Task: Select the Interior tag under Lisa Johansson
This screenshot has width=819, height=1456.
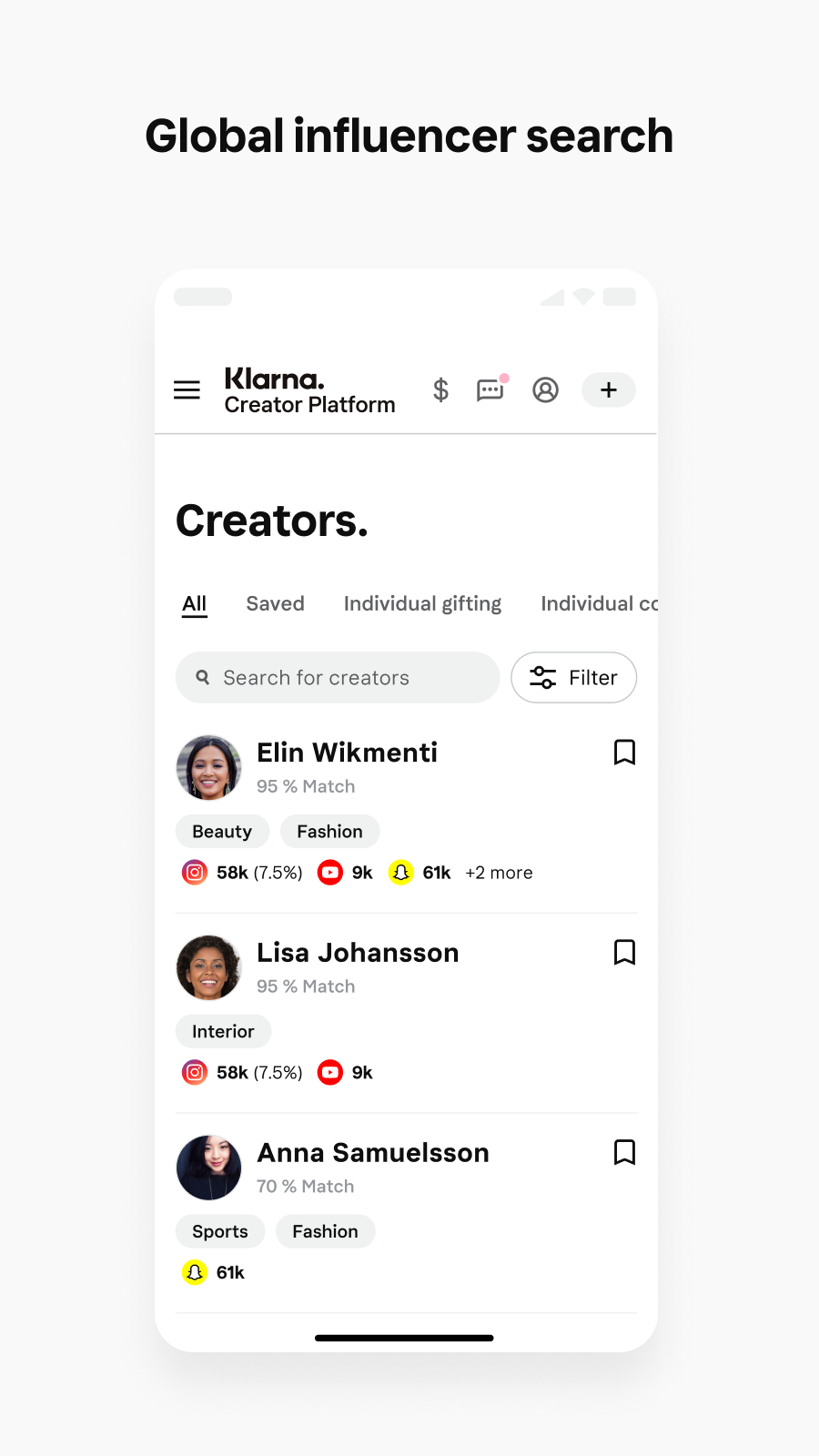Action: [x=223, y=1031]
